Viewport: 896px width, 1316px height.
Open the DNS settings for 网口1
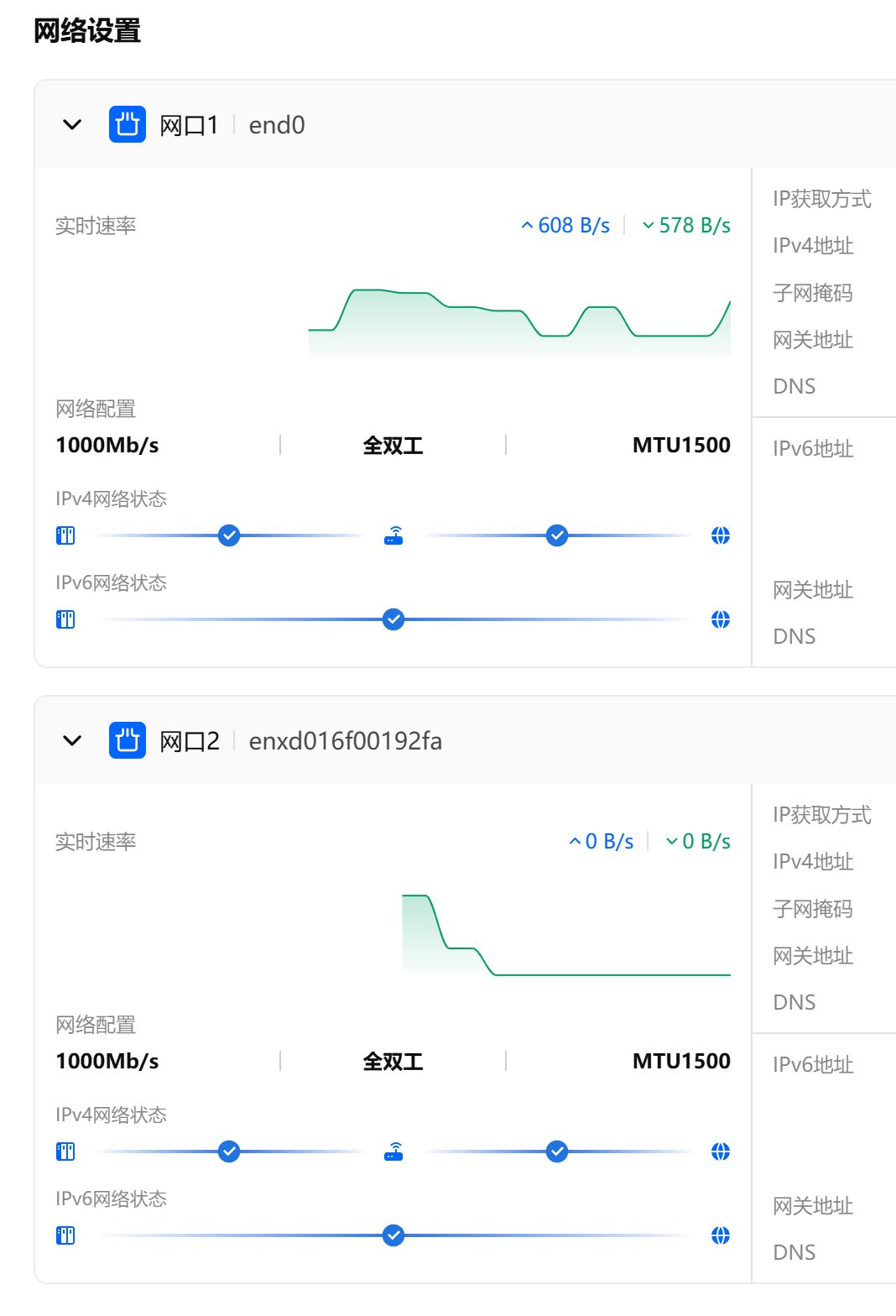[x=794, y=385]
